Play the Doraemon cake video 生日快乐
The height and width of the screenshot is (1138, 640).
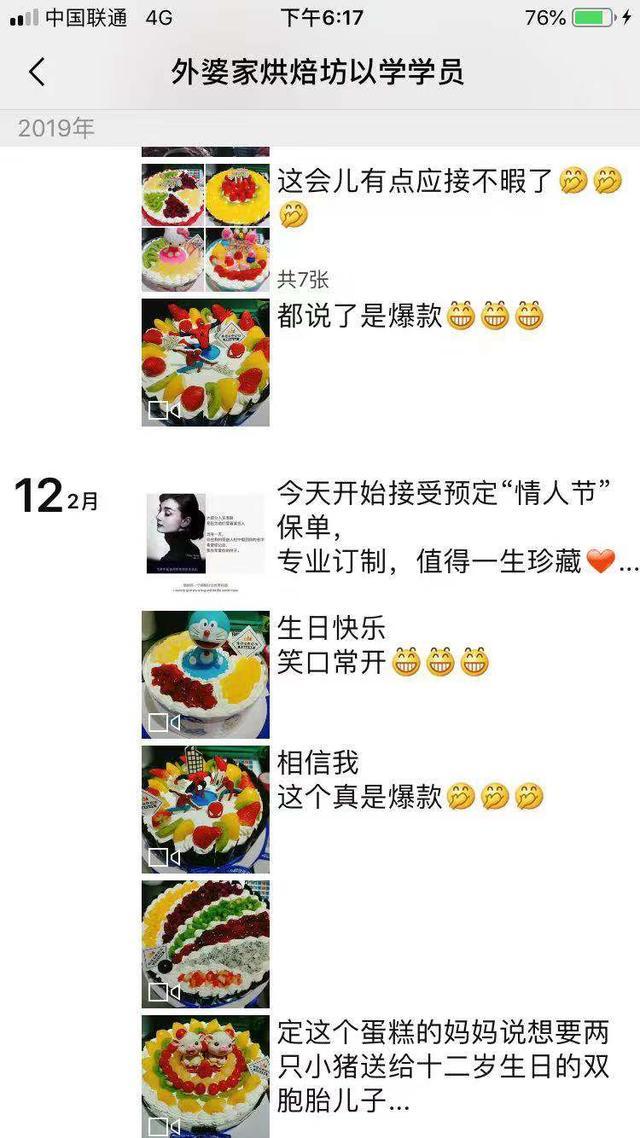pyautogui.click(x=205, y=674)
